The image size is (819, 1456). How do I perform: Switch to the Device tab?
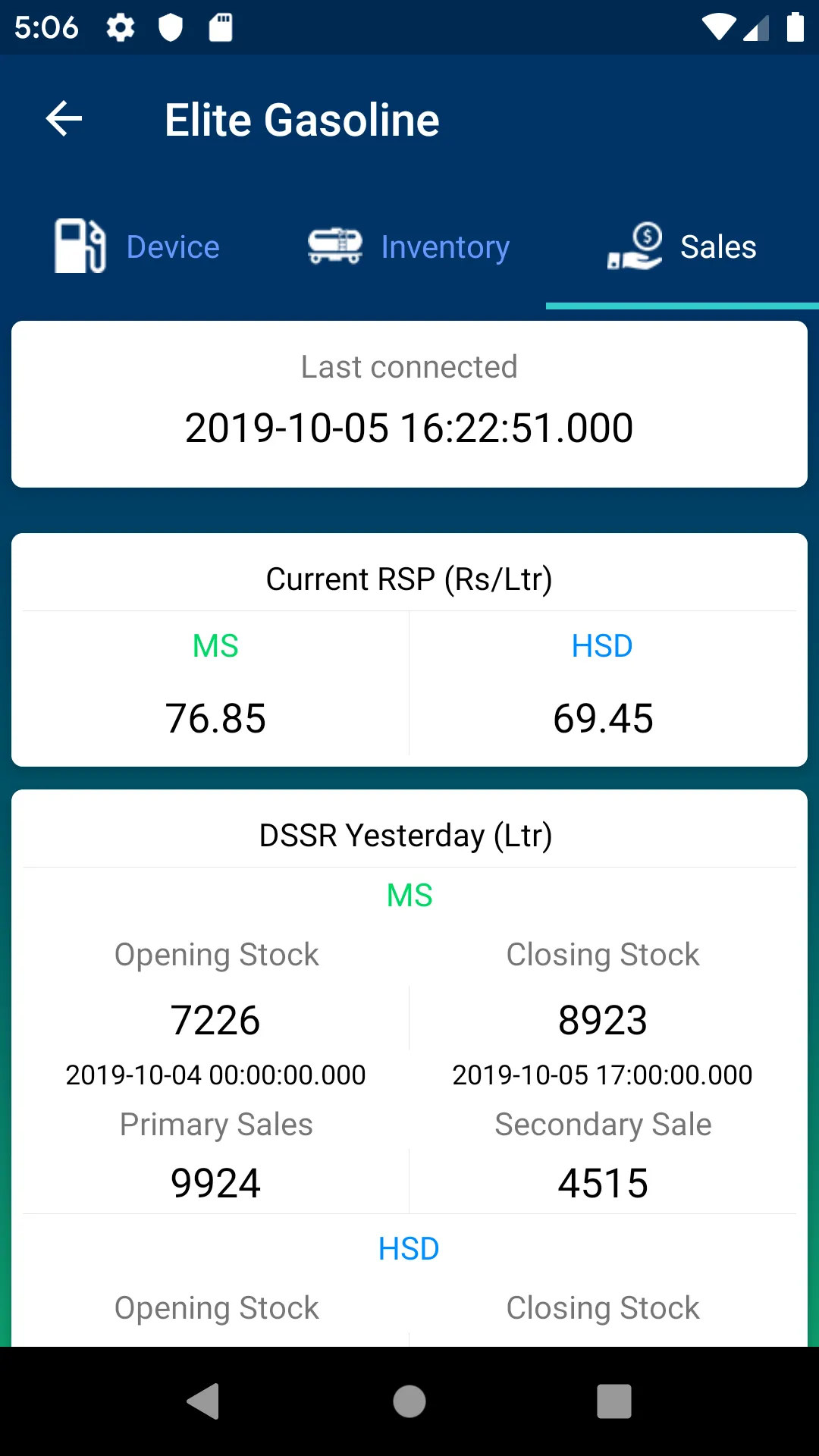[x=137, y=246]
